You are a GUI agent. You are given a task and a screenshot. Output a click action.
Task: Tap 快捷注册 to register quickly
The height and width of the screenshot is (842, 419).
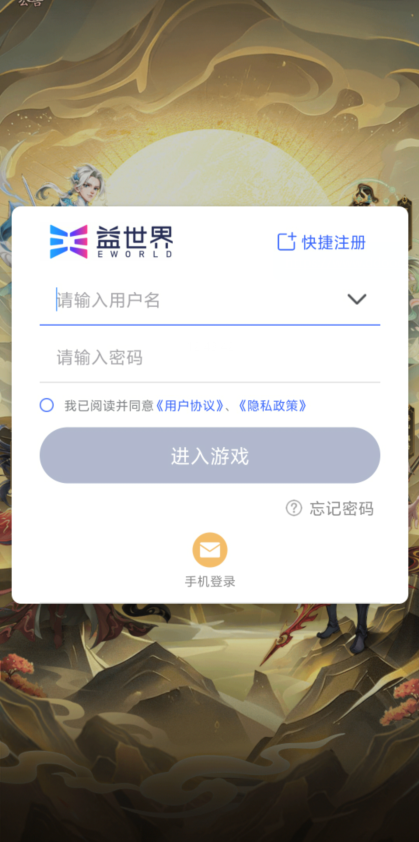coord(321,242)
